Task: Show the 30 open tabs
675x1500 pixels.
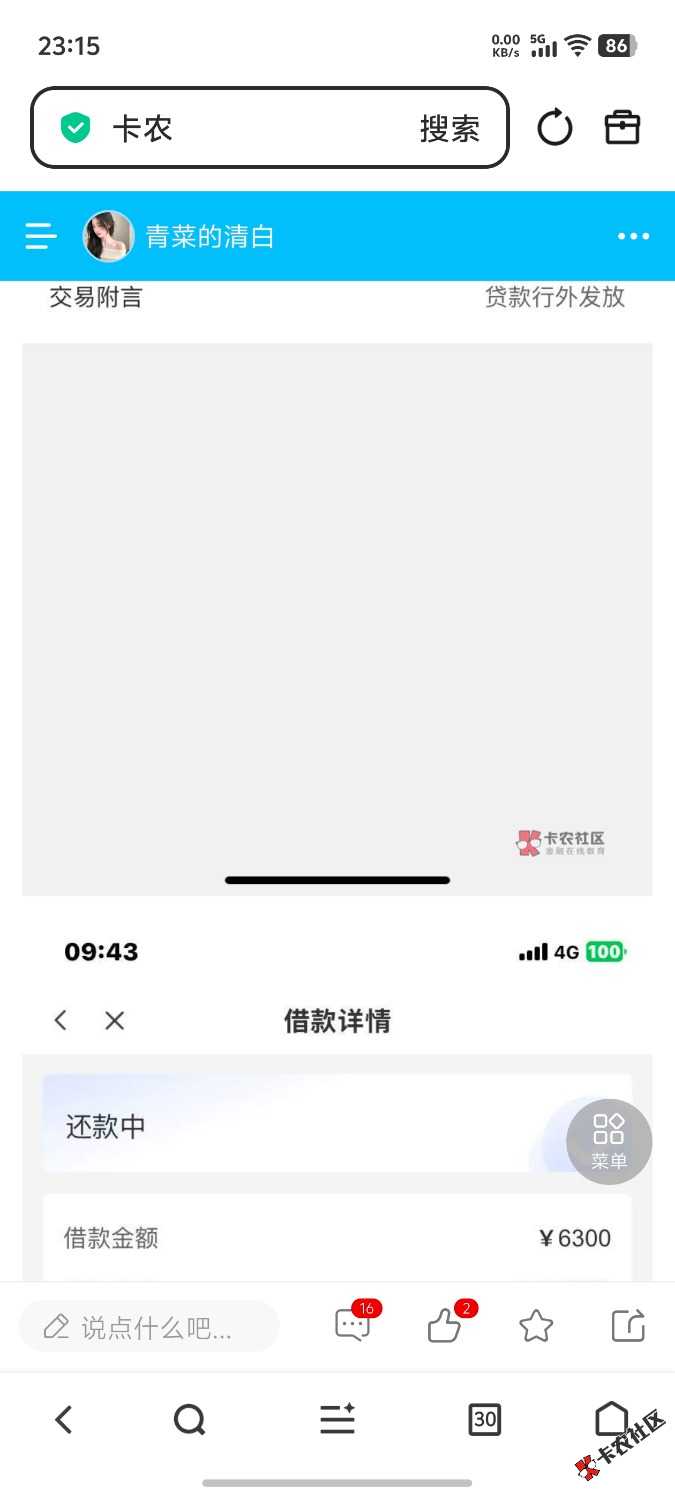Action: pos(485,1419)
